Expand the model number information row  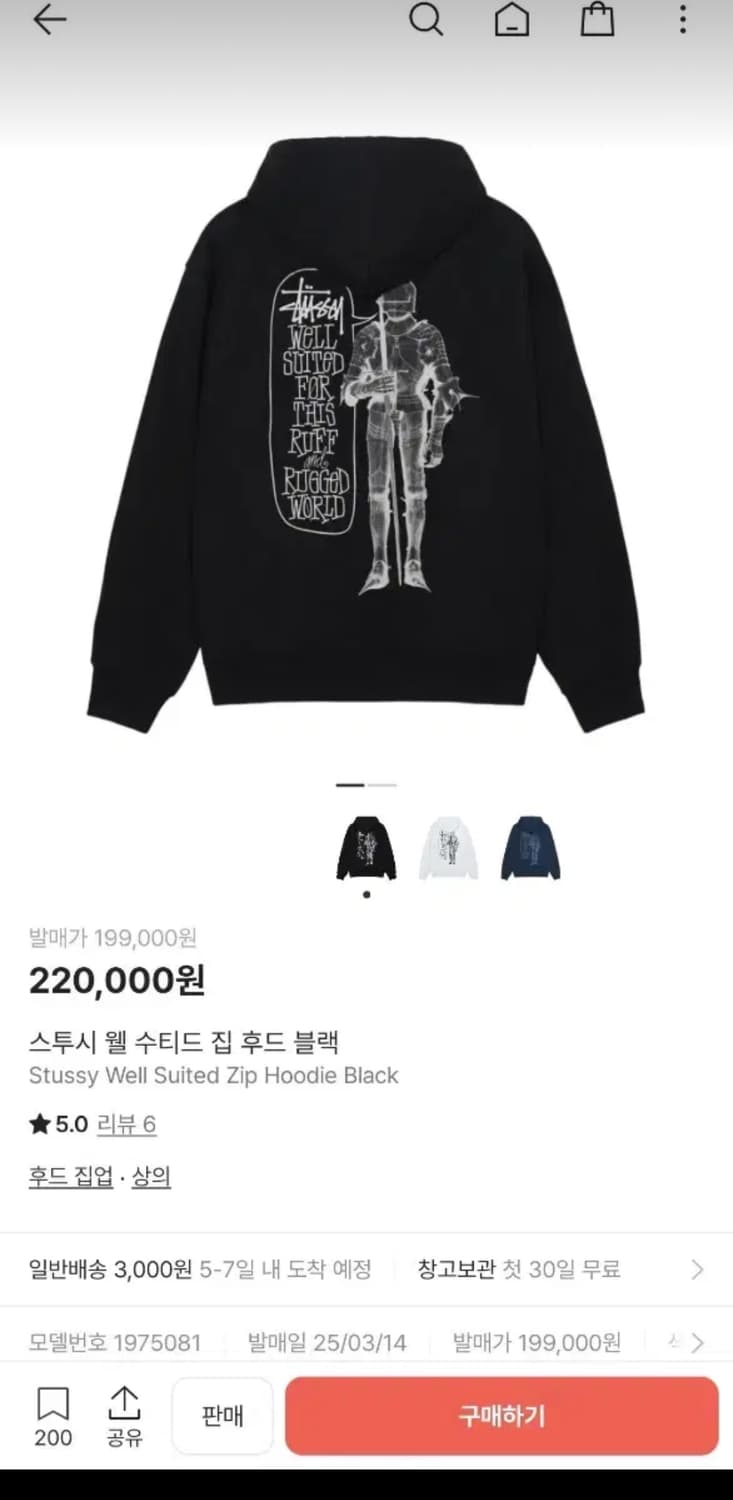pos(700,1343)
